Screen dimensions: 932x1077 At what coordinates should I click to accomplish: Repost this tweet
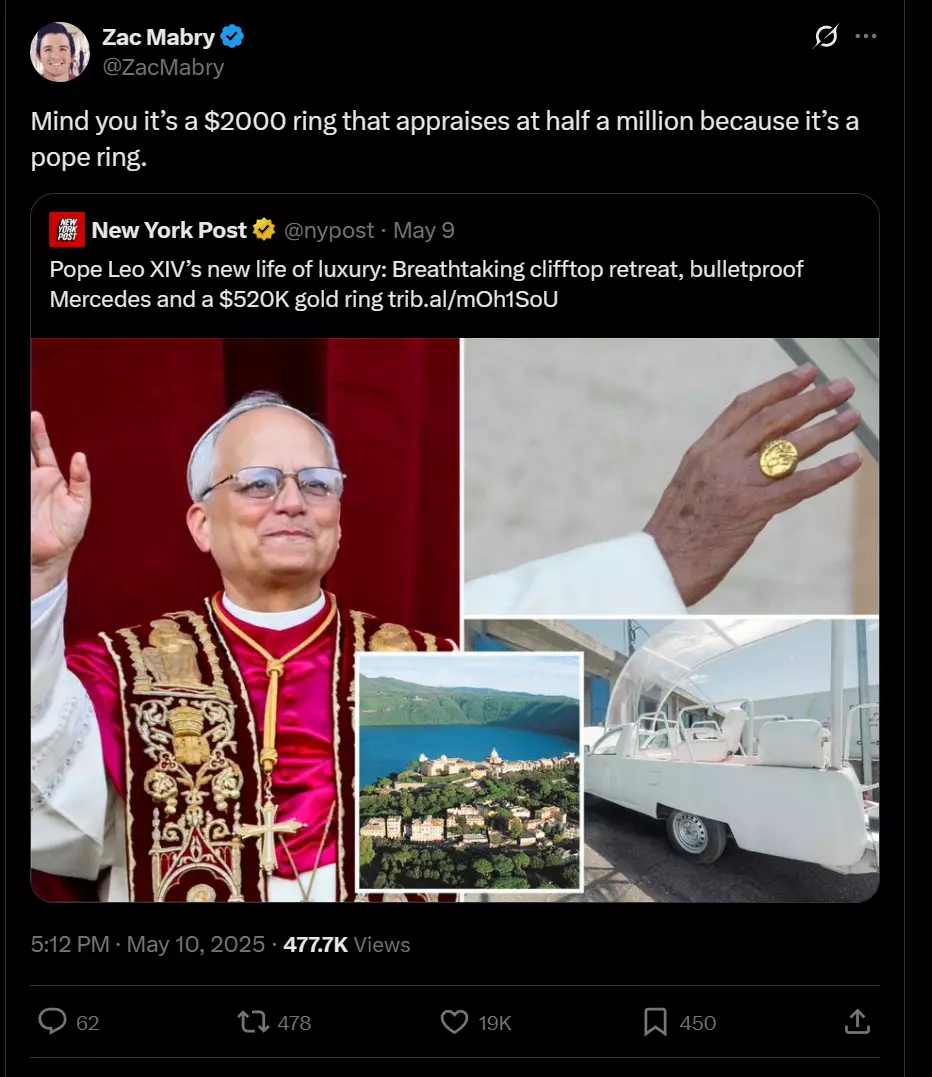tap(274, 1022)
